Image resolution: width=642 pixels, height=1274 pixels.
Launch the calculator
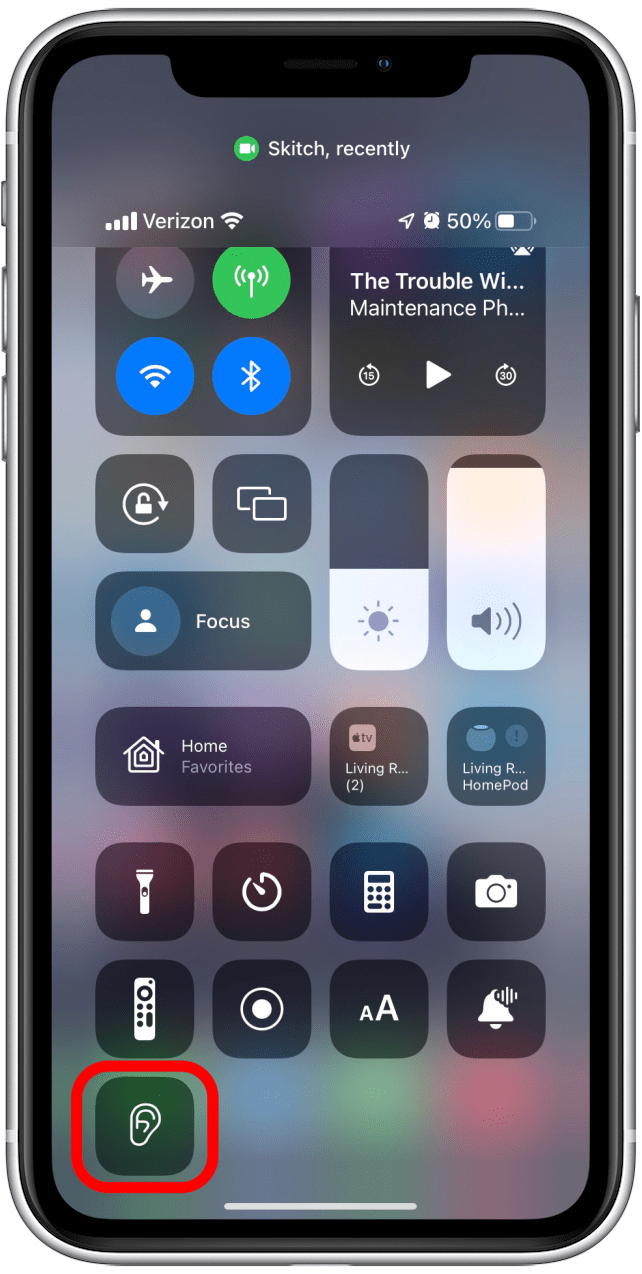pos(379,891)
